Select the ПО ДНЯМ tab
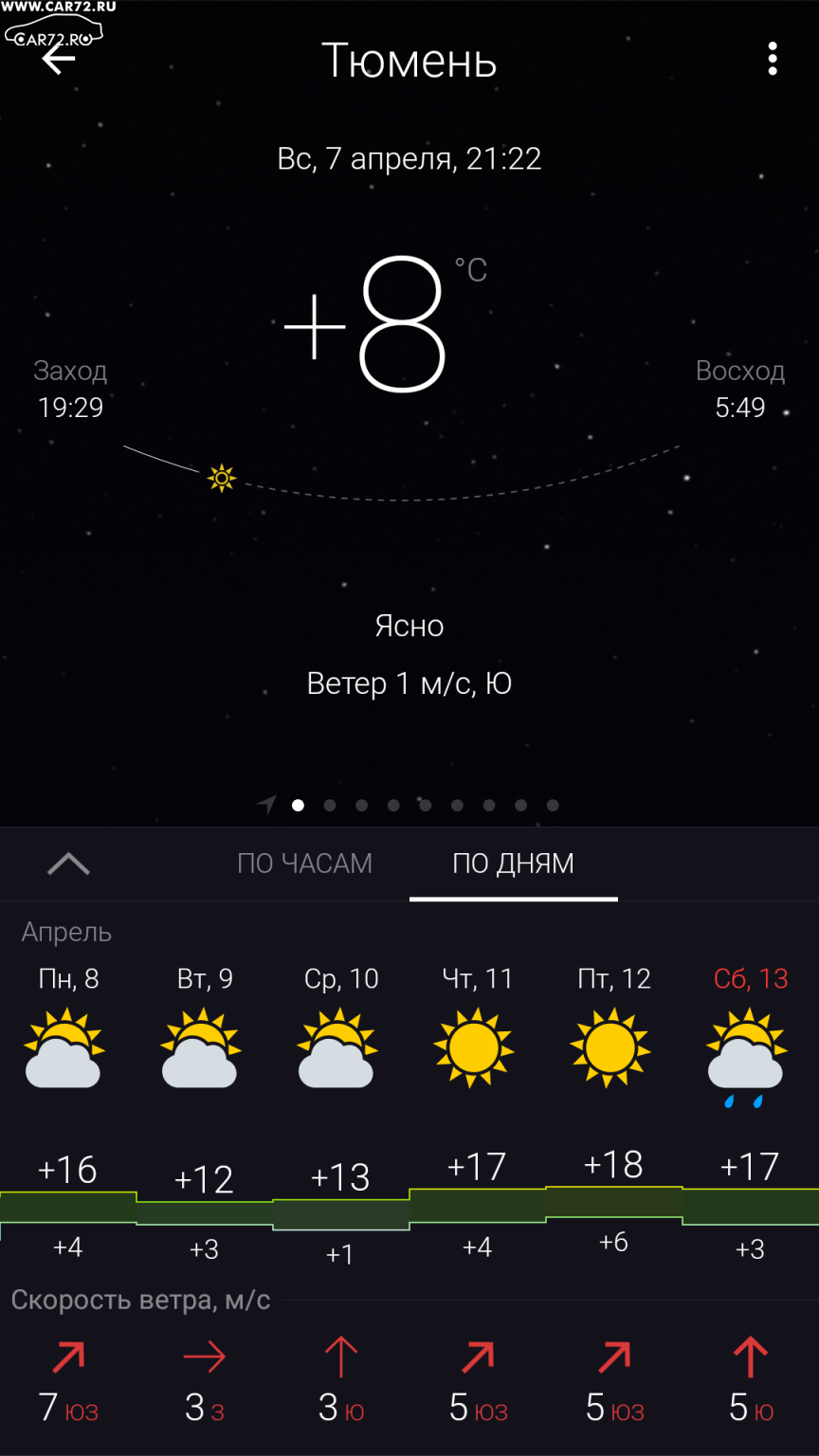 pyautogui.click(x=513, y=864)
